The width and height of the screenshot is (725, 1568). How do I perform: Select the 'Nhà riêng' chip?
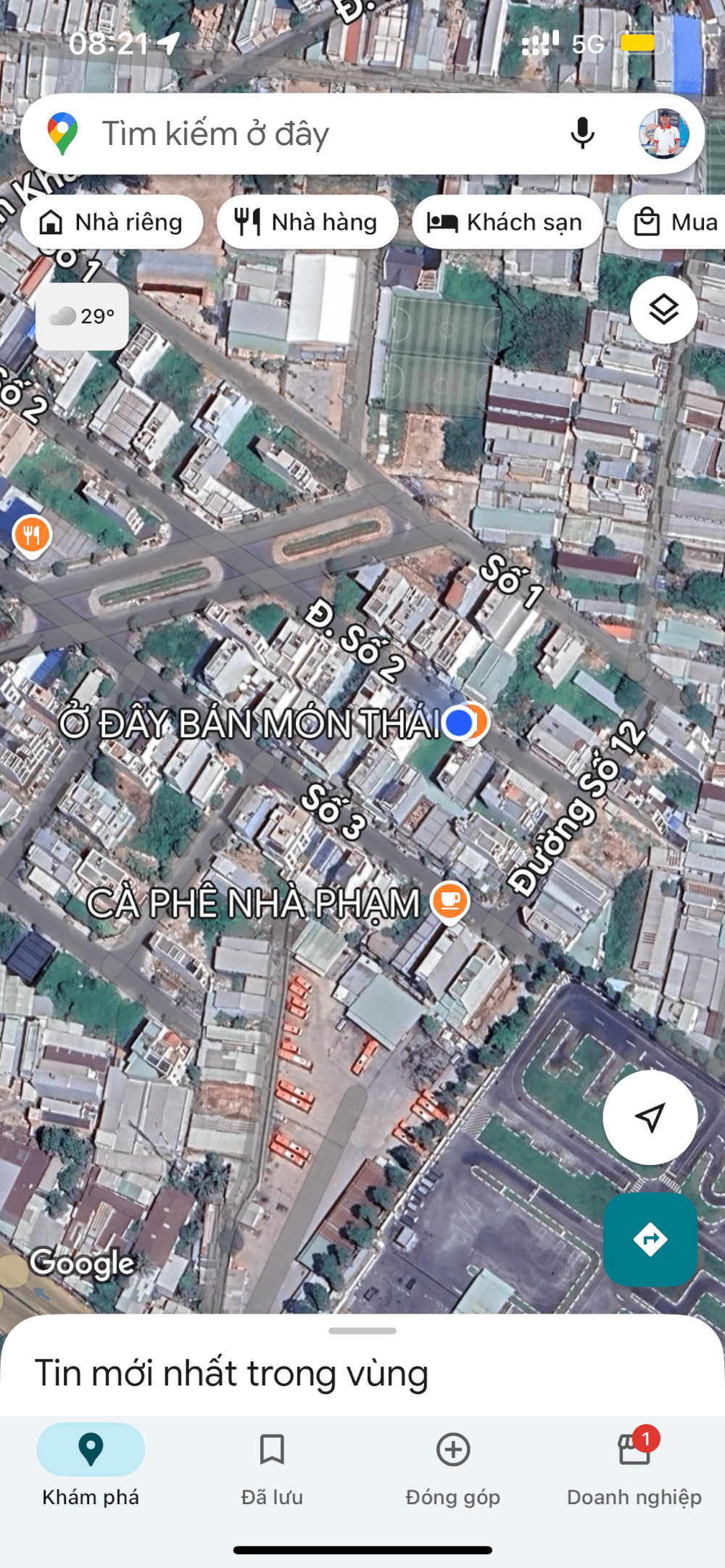[112, 222]
